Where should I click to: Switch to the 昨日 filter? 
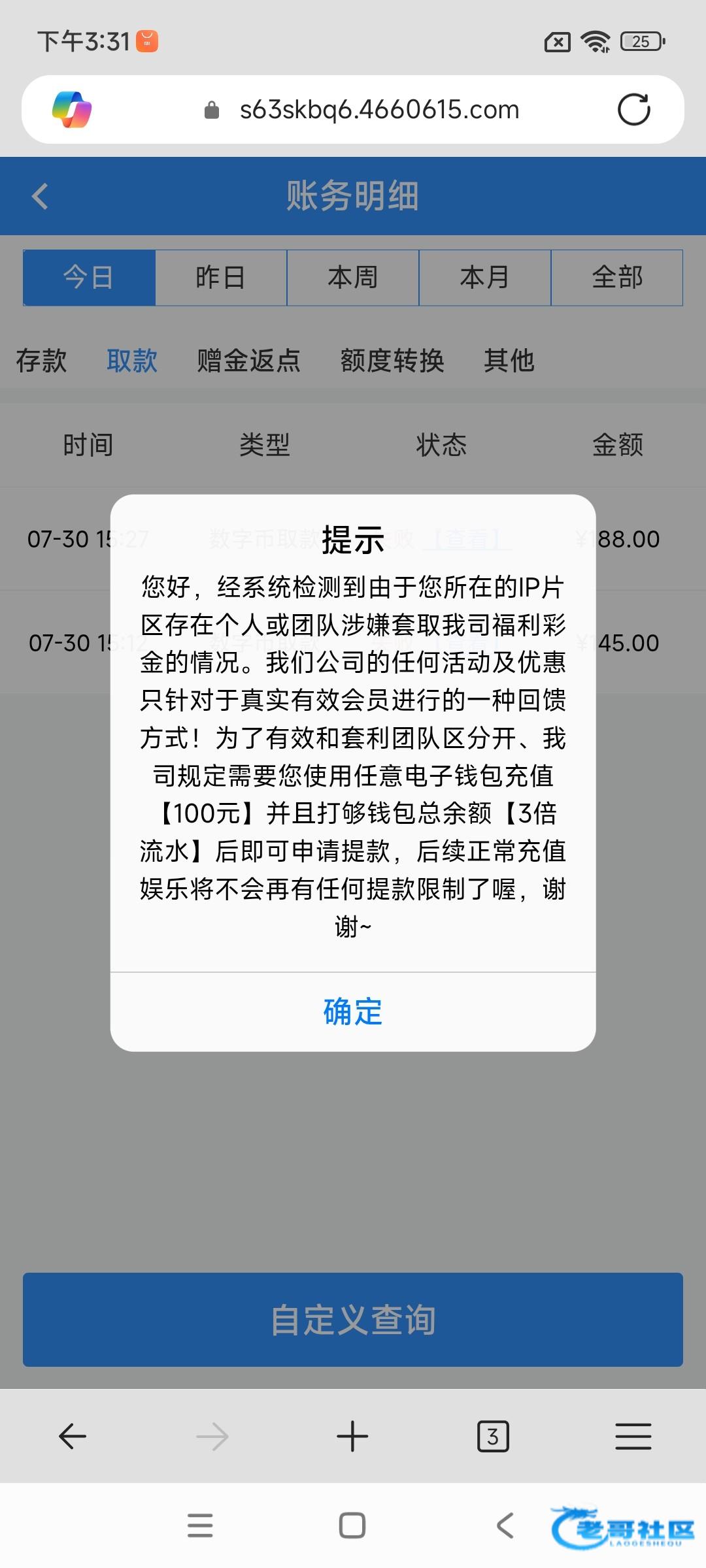click(x=221, y=278)
